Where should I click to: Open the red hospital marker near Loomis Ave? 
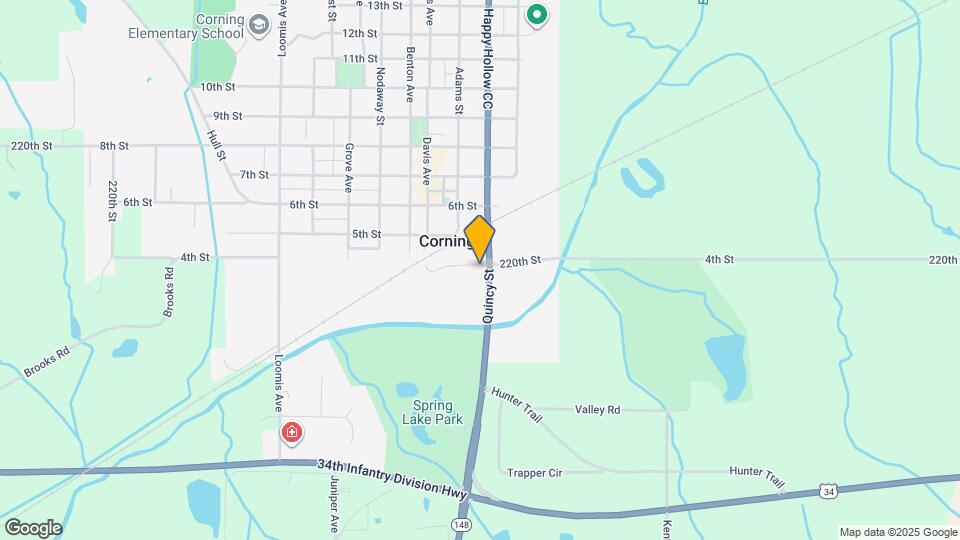click(x=291, y=433)
